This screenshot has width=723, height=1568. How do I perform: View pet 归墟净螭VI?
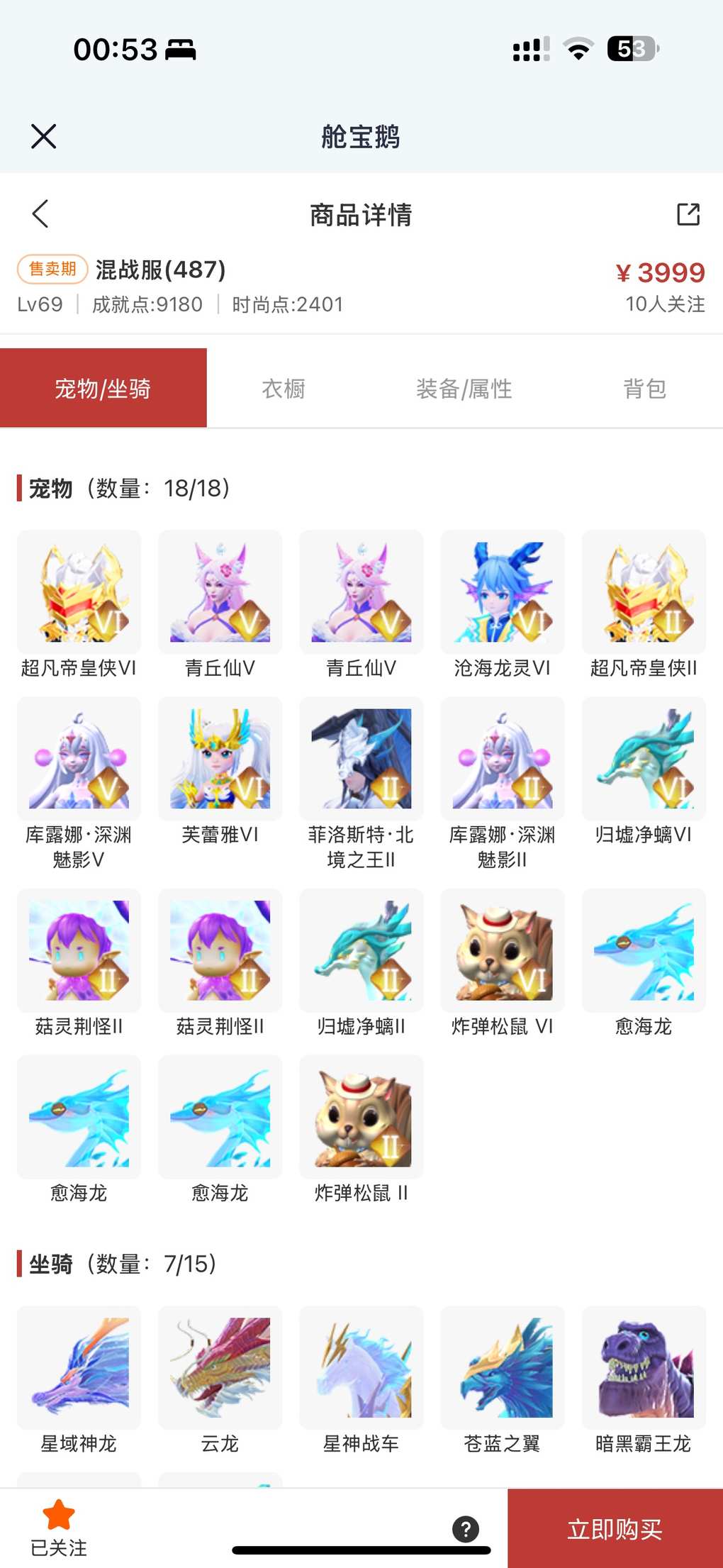644,760
